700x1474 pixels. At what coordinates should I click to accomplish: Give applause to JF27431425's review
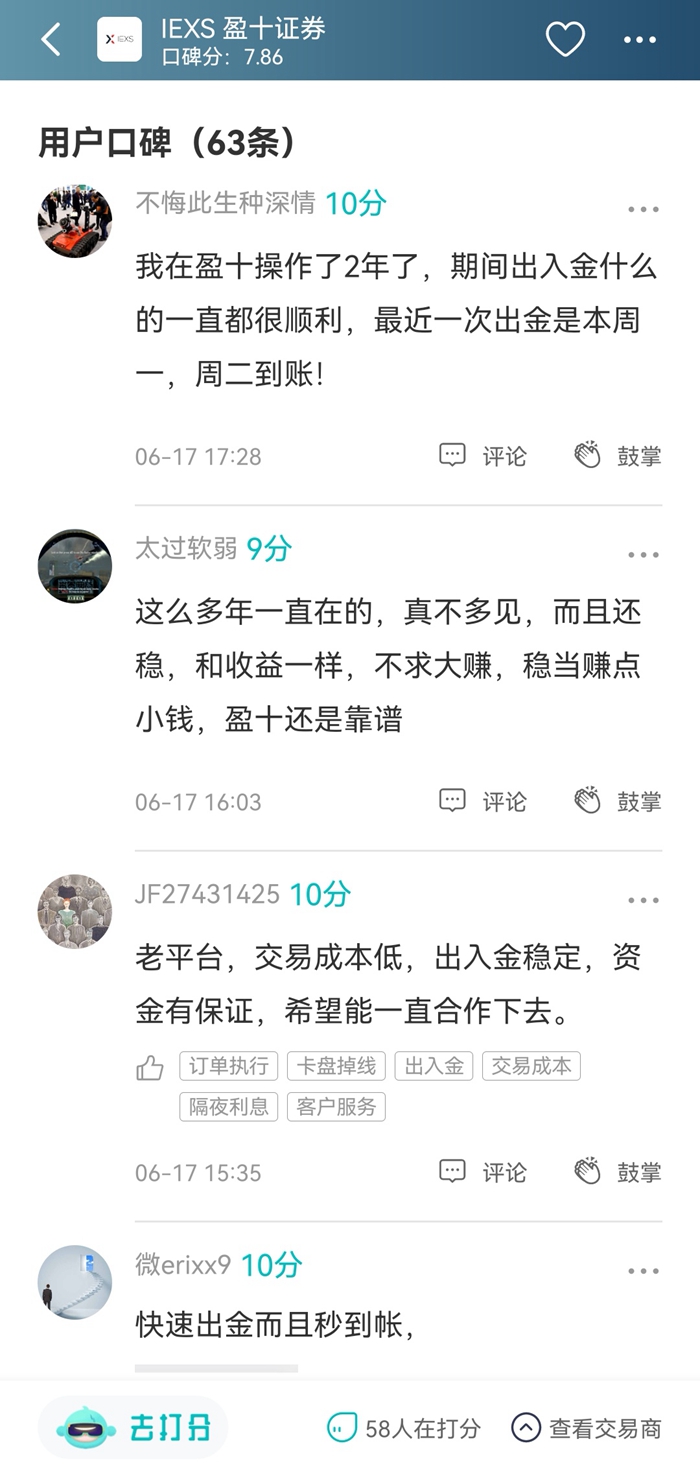(618, 1172)
